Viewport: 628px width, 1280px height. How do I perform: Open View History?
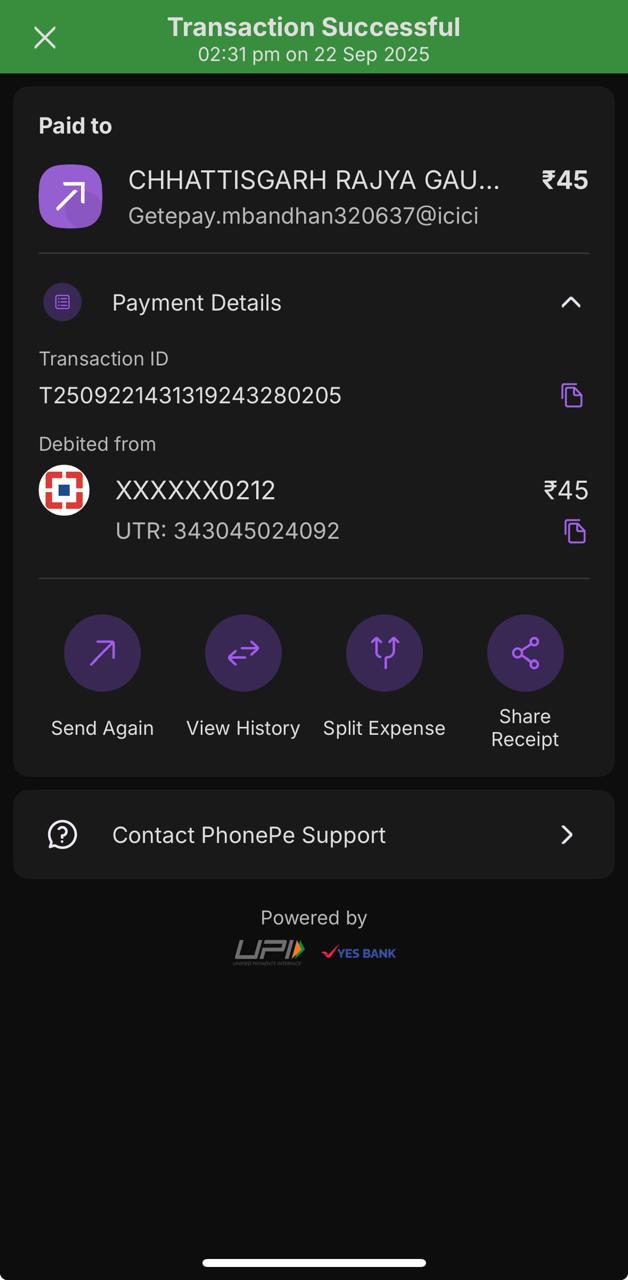(243, 653)
